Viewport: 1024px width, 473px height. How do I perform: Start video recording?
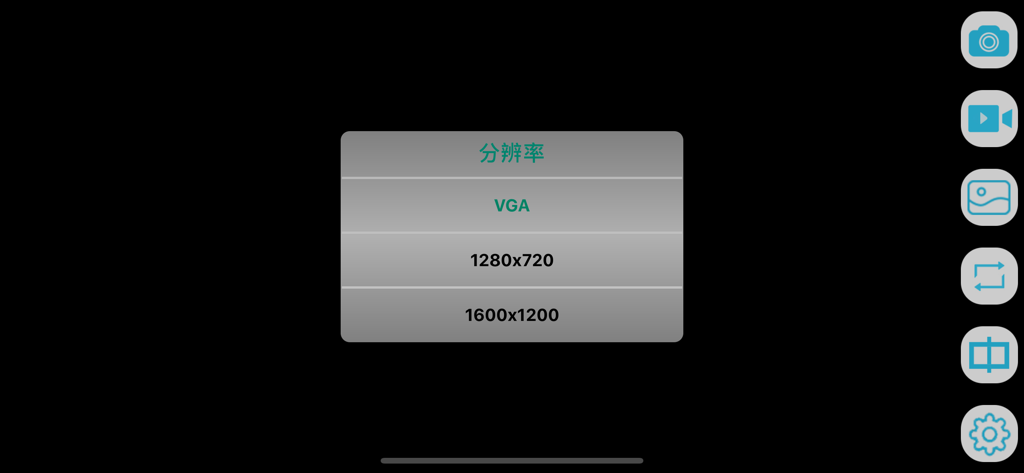point(989,119)
